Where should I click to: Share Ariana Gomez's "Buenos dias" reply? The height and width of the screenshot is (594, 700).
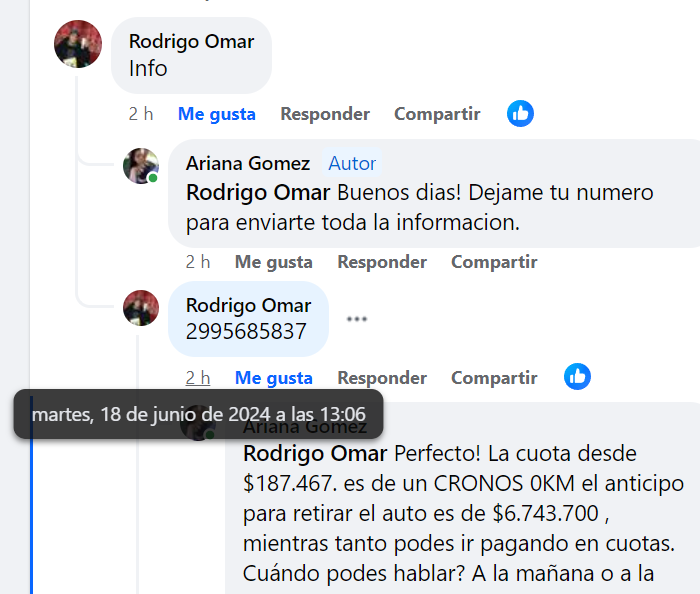click(x=494, y=262)
